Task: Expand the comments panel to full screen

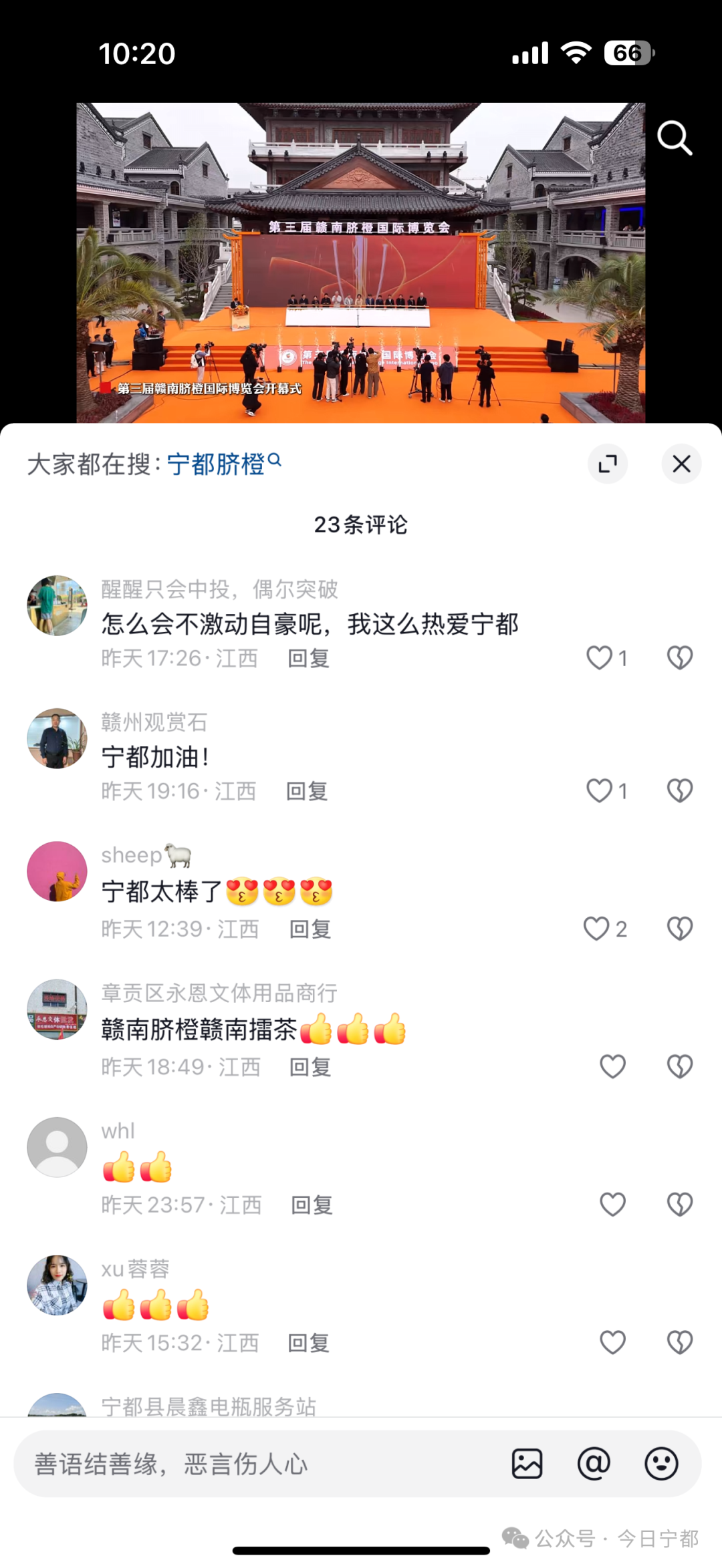Action: point(607,464)
